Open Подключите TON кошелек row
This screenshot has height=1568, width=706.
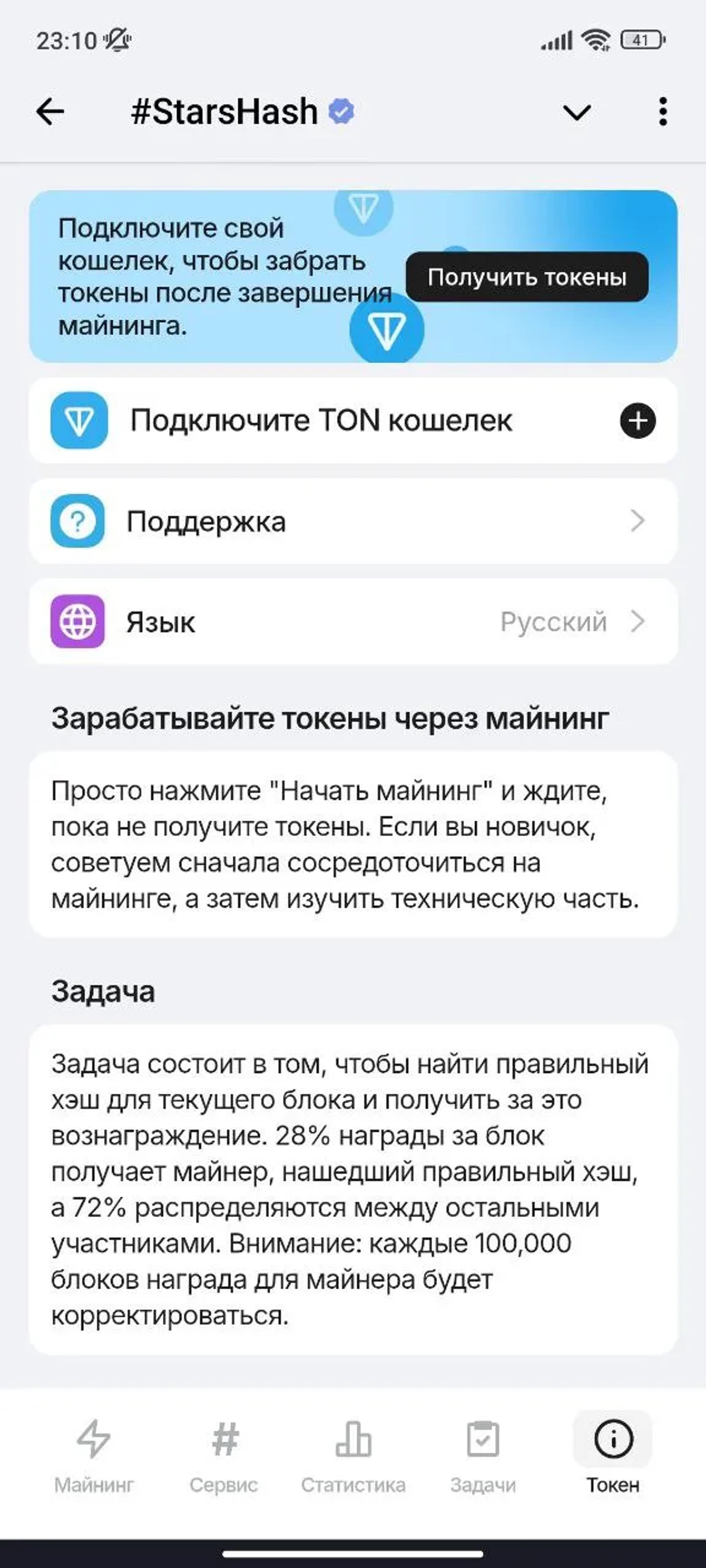point(322,420)
